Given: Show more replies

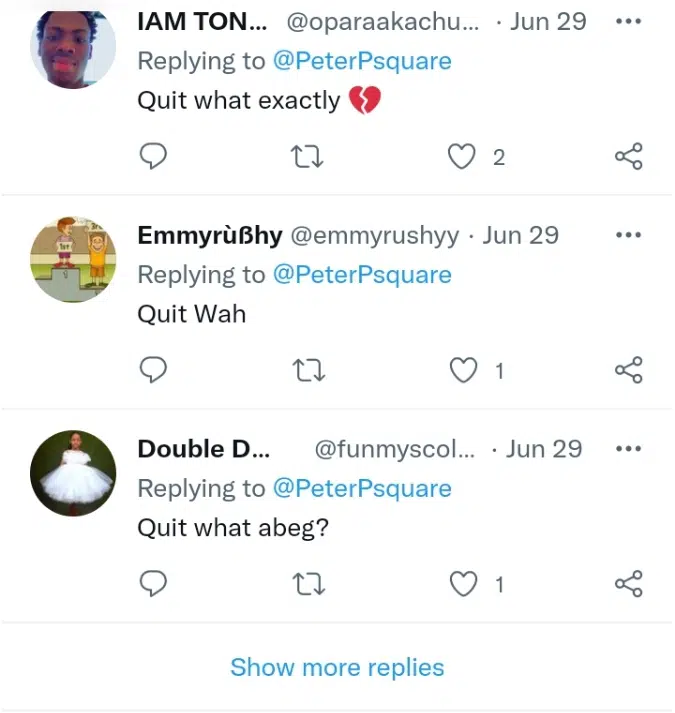Looking at the screenshot, I should pos(337,667).
